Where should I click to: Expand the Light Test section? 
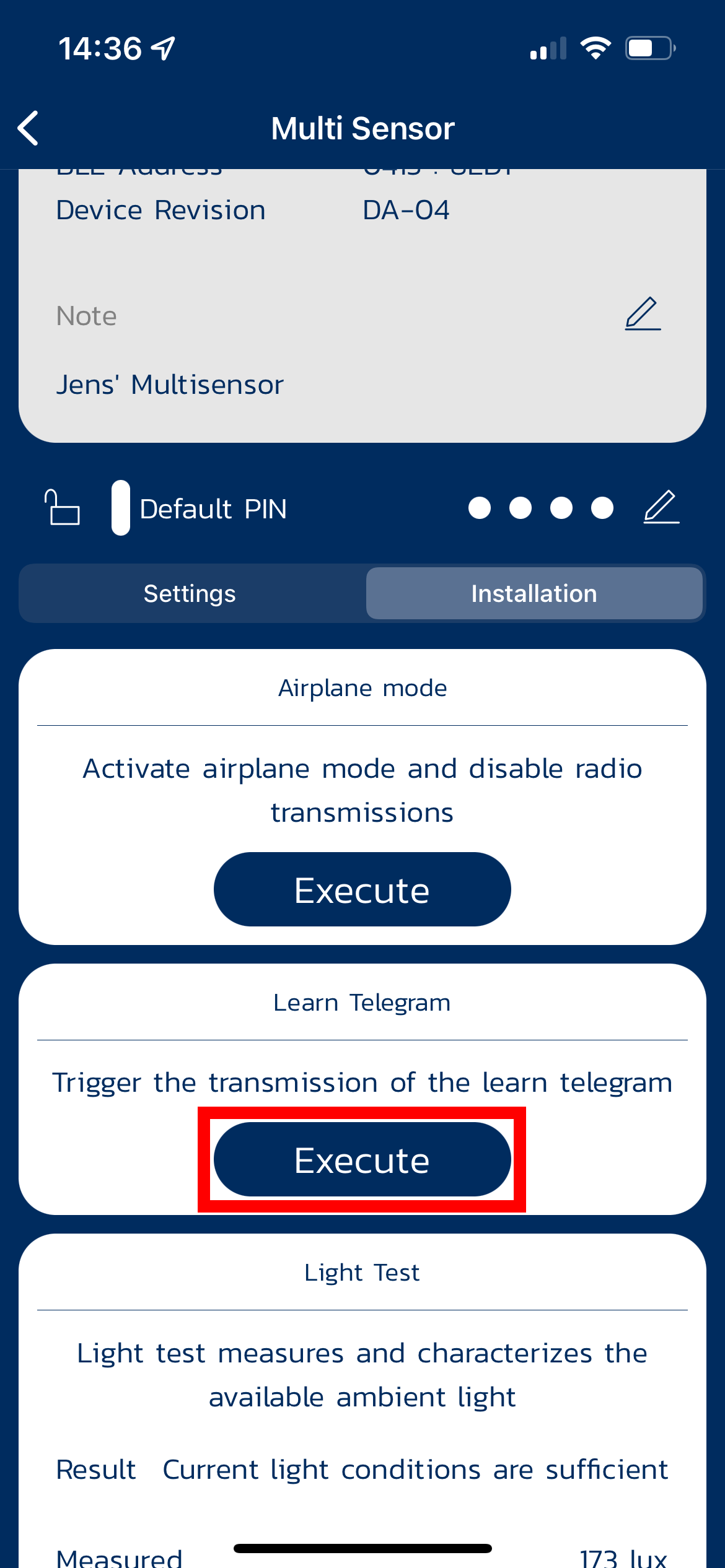362,1271
